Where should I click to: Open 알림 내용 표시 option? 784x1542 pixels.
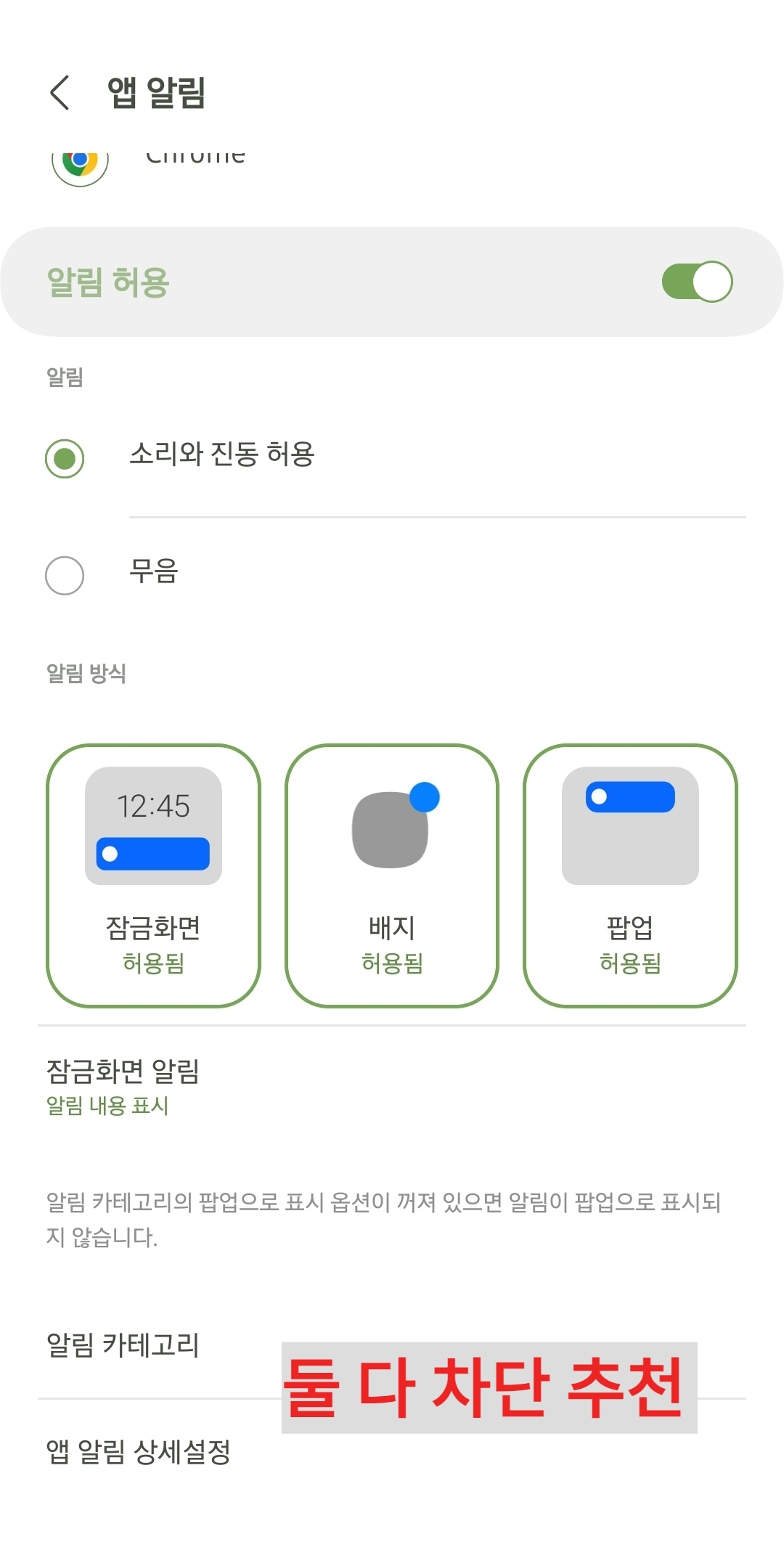107,1107
